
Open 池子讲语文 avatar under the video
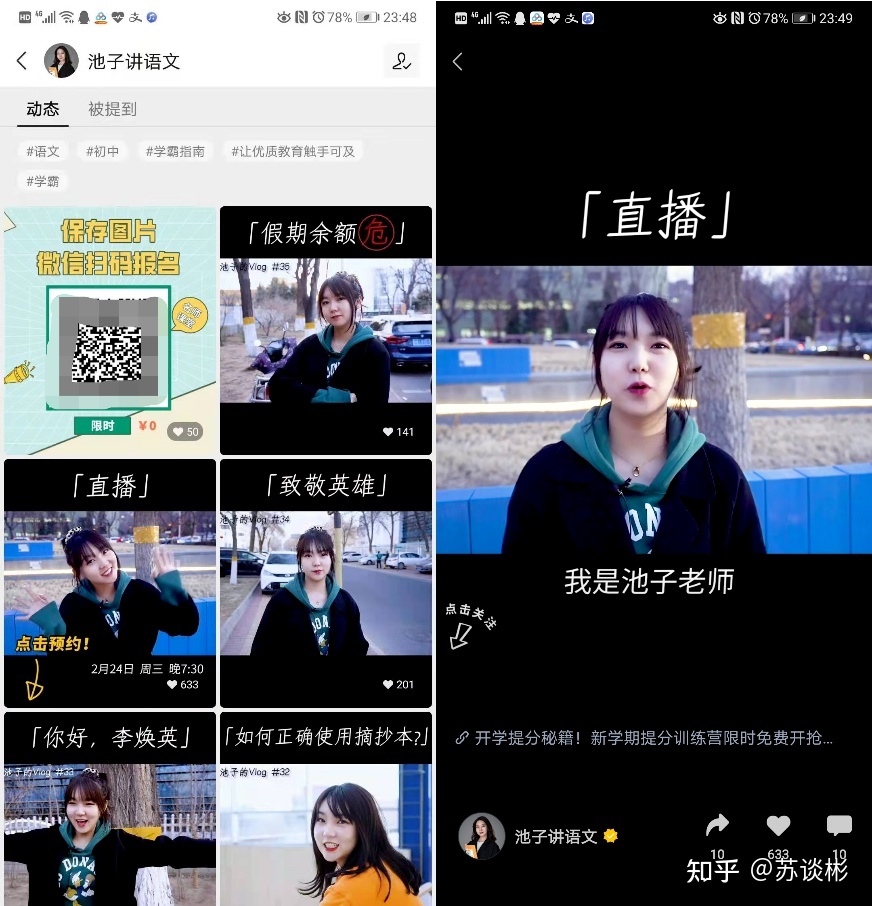click(x=481, y=836)
